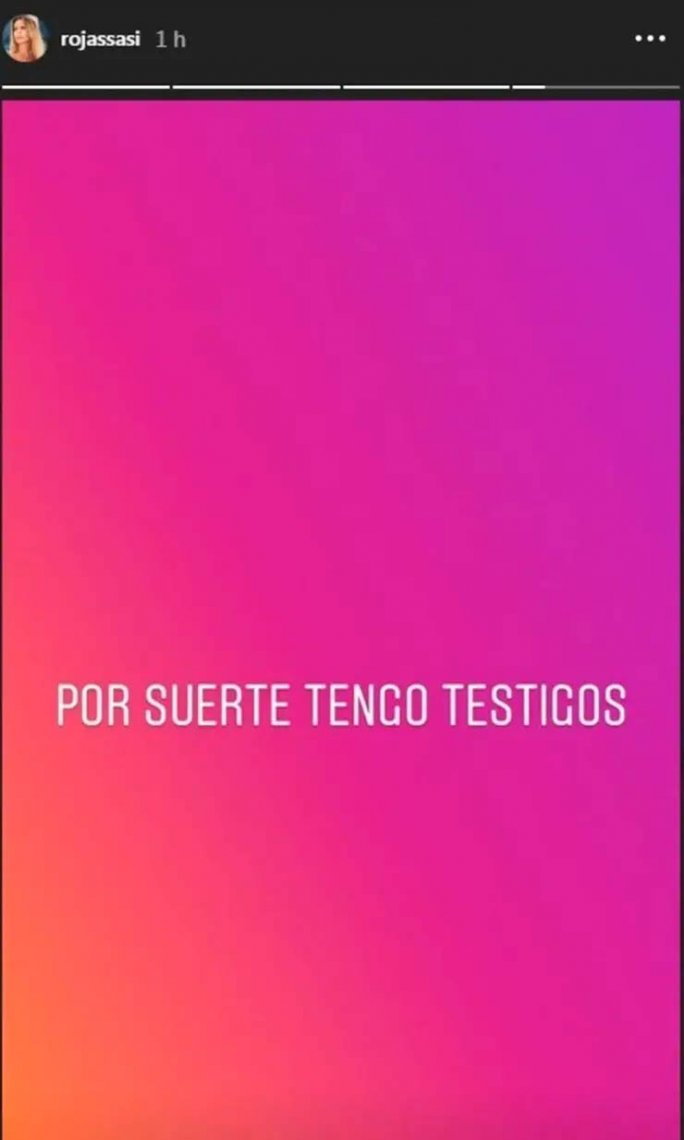Screen dimensions: 684x1140
Task: Open rojassasi's profile picture
Action: pyautogui.click(x=24, y=39)
